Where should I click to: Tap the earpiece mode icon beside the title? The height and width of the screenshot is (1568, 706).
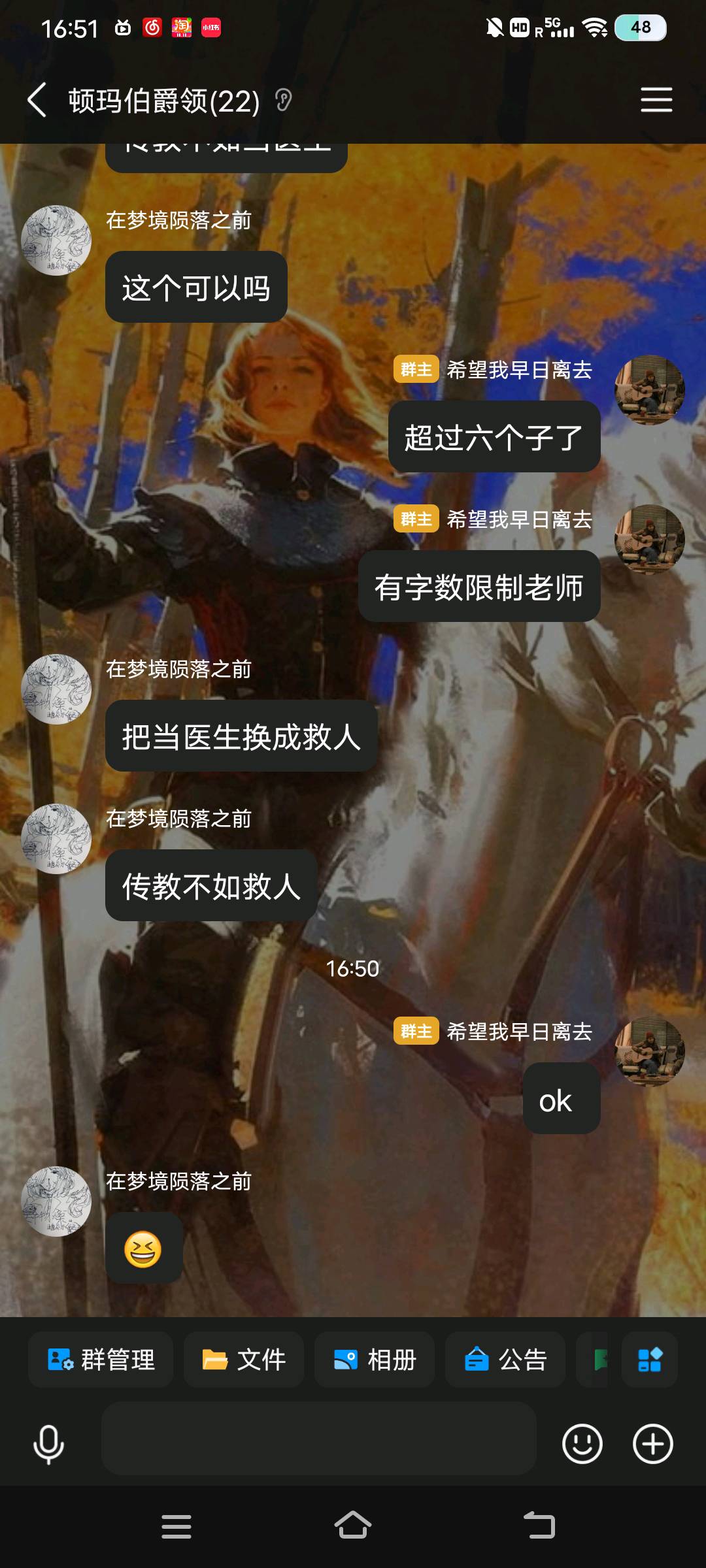[283, 100]
